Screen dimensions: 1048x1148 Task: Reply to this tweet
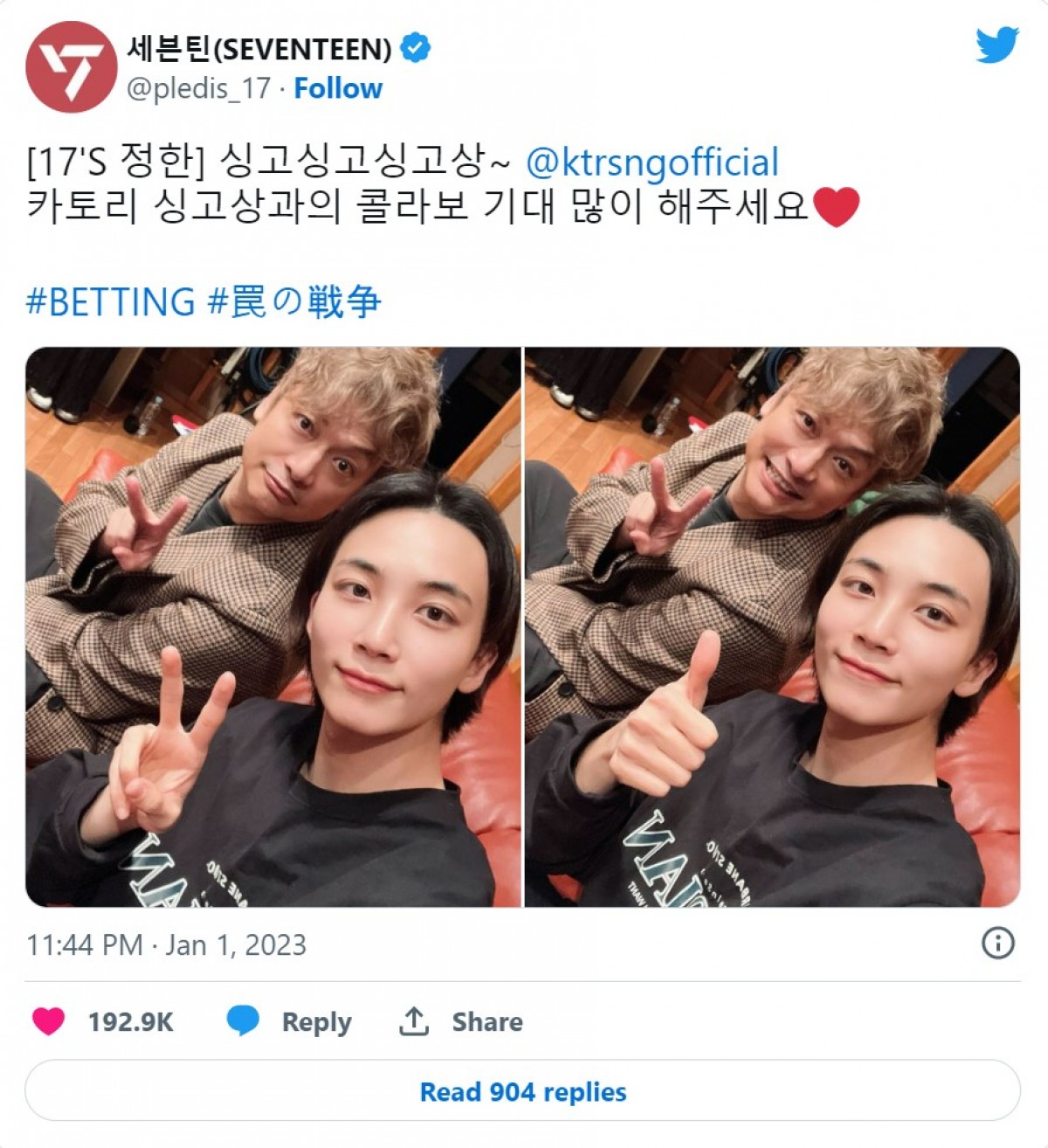(x=290, y=1021)
